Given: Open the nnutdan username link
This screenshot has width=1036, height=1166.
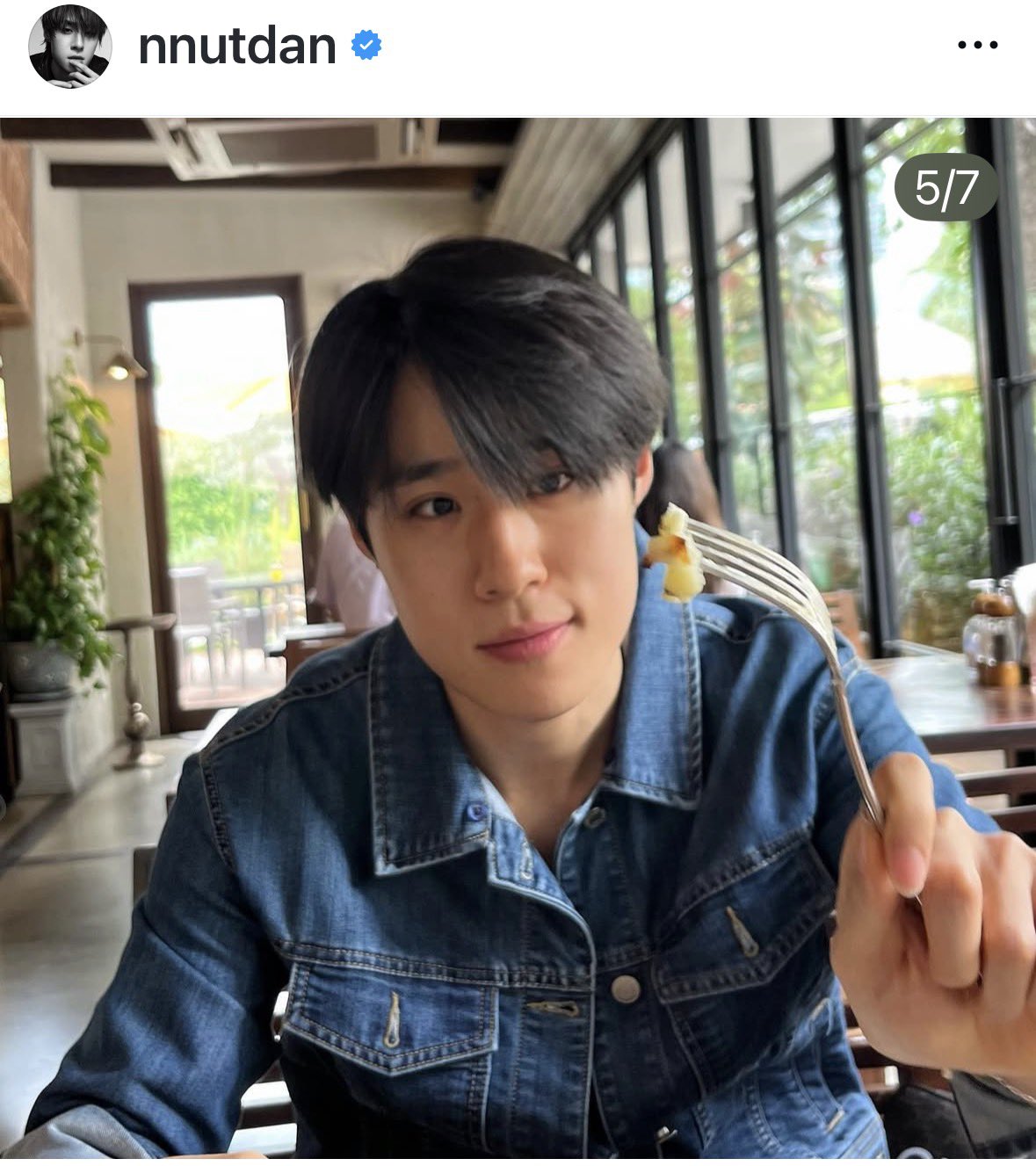Looking at the screenshot, I should tap(237, 46).
